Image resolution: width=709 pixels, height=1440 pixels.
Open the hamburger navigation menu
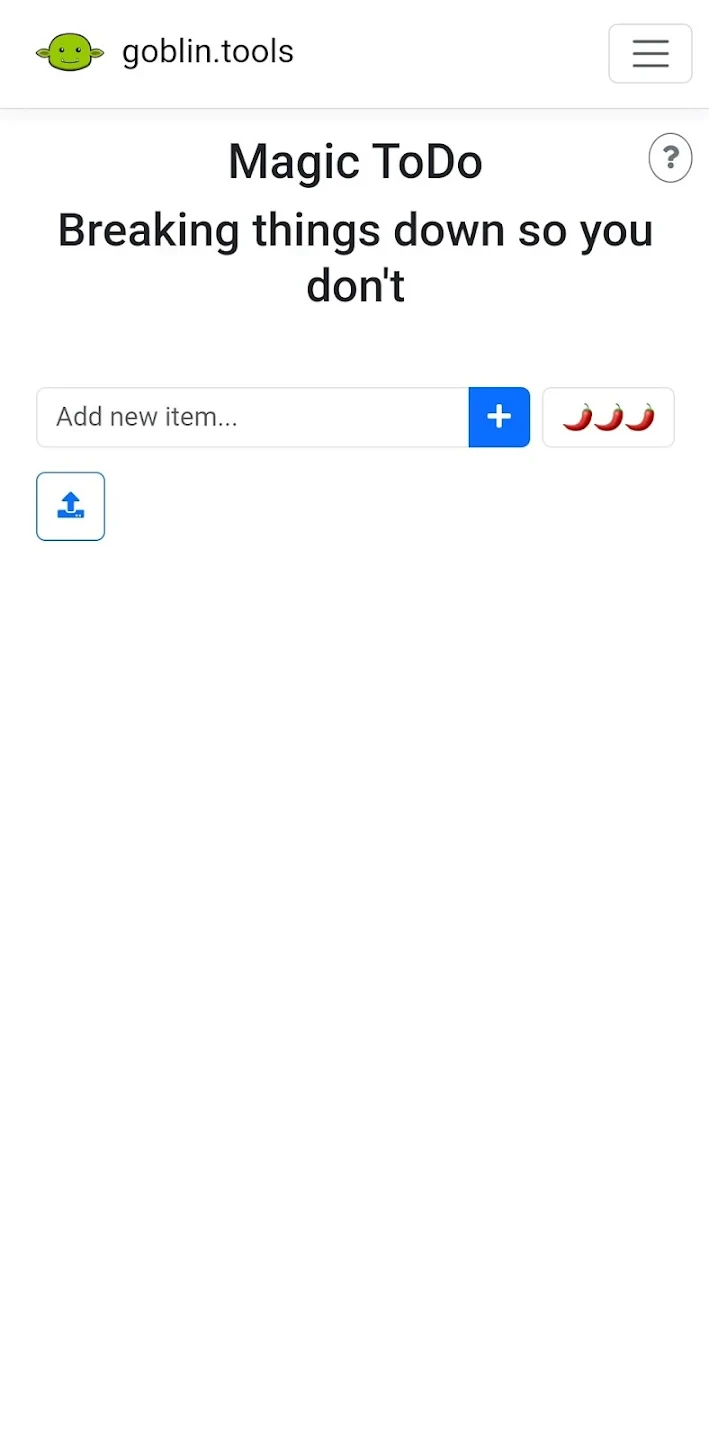(x=650, y=53)
